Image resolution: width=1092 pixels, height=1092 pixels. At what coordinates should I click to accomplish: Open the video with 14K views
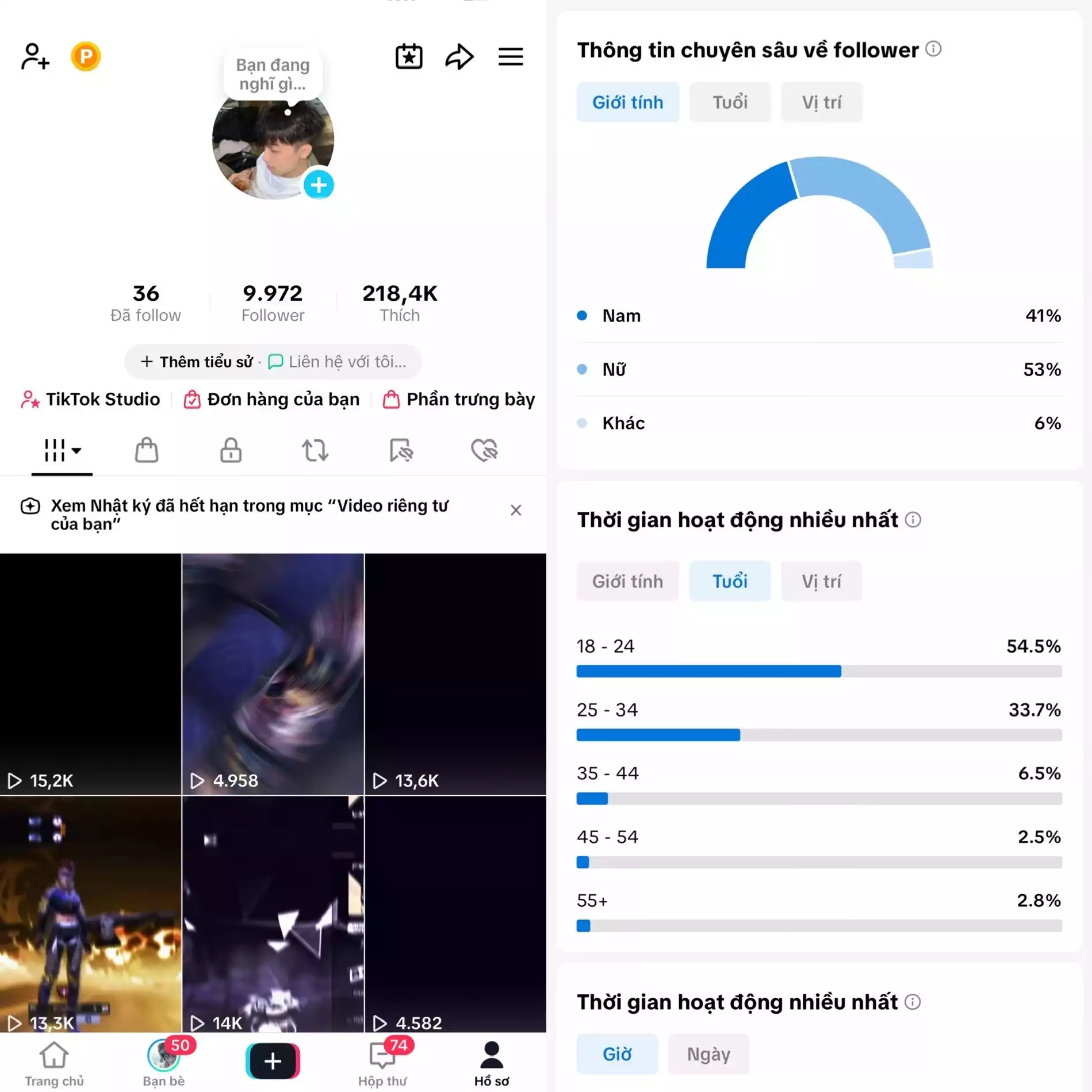[273, 914]
